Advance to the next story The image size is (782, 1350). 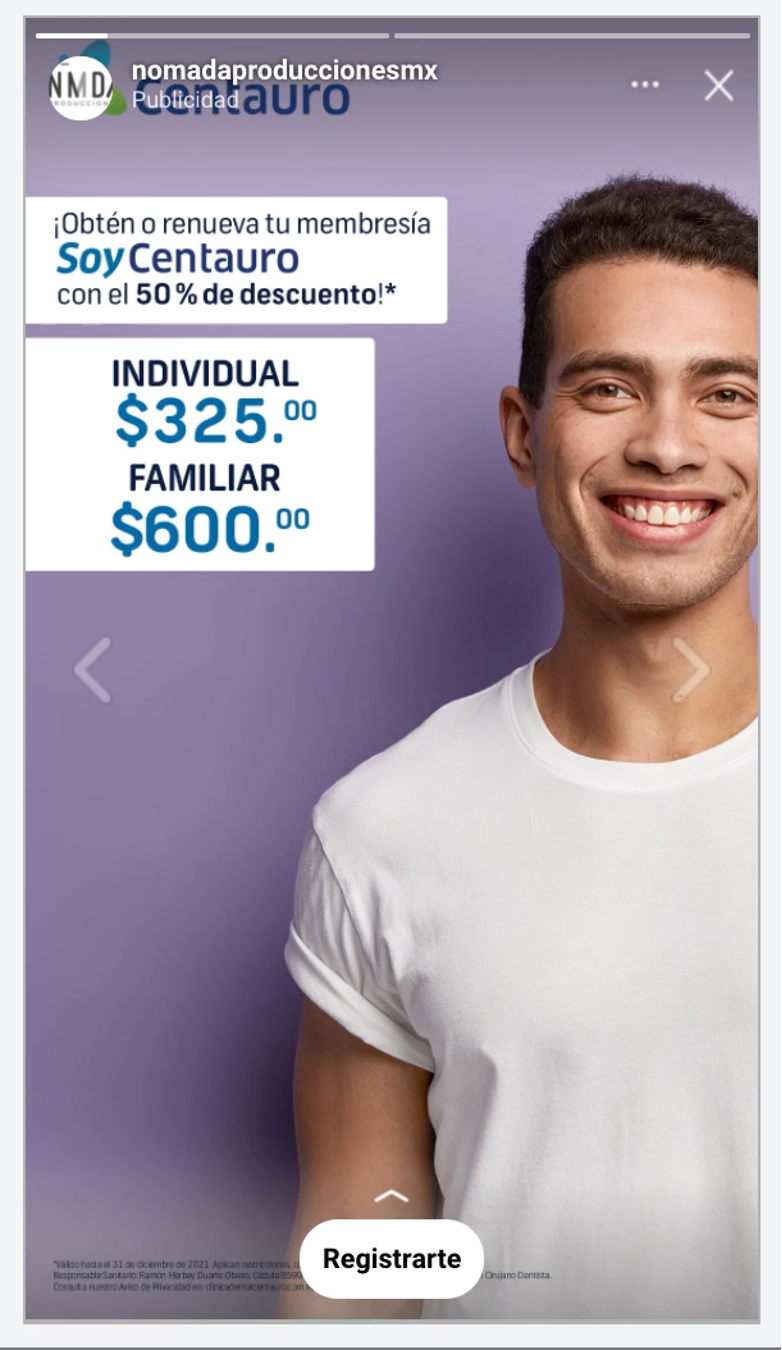tap(690, 670)
